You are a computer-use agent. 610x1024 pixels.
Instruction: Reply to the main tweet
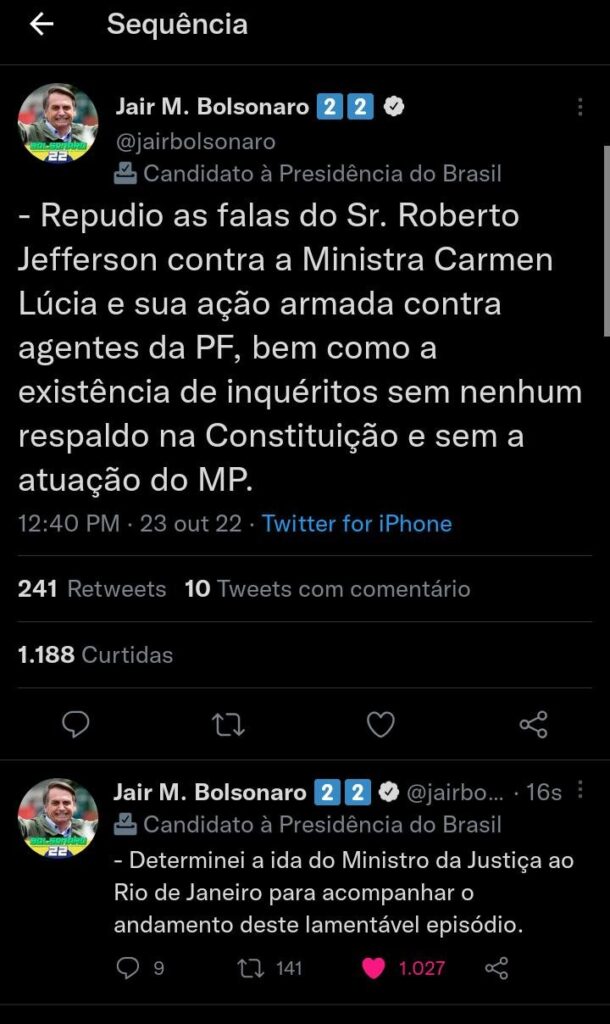[75, 724]
